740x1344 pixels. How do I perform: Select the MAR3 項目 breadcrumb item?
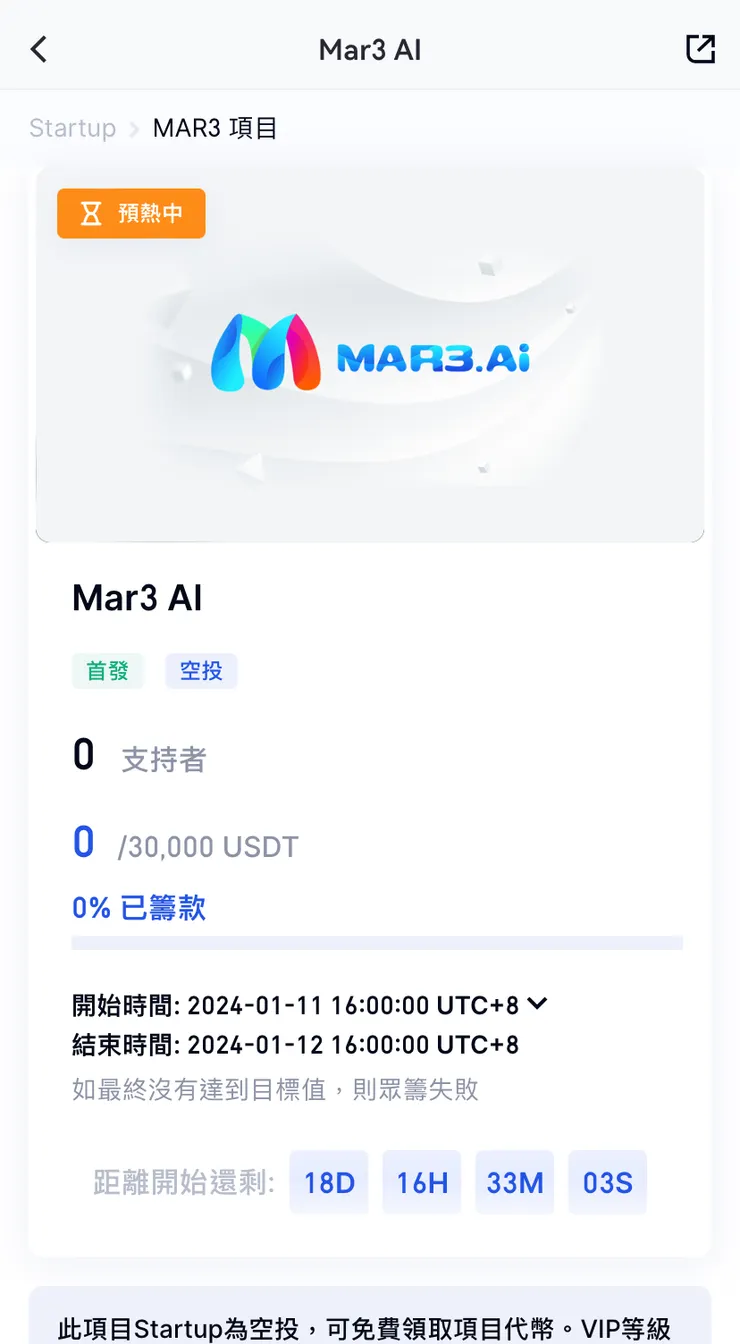coord(216,128)
